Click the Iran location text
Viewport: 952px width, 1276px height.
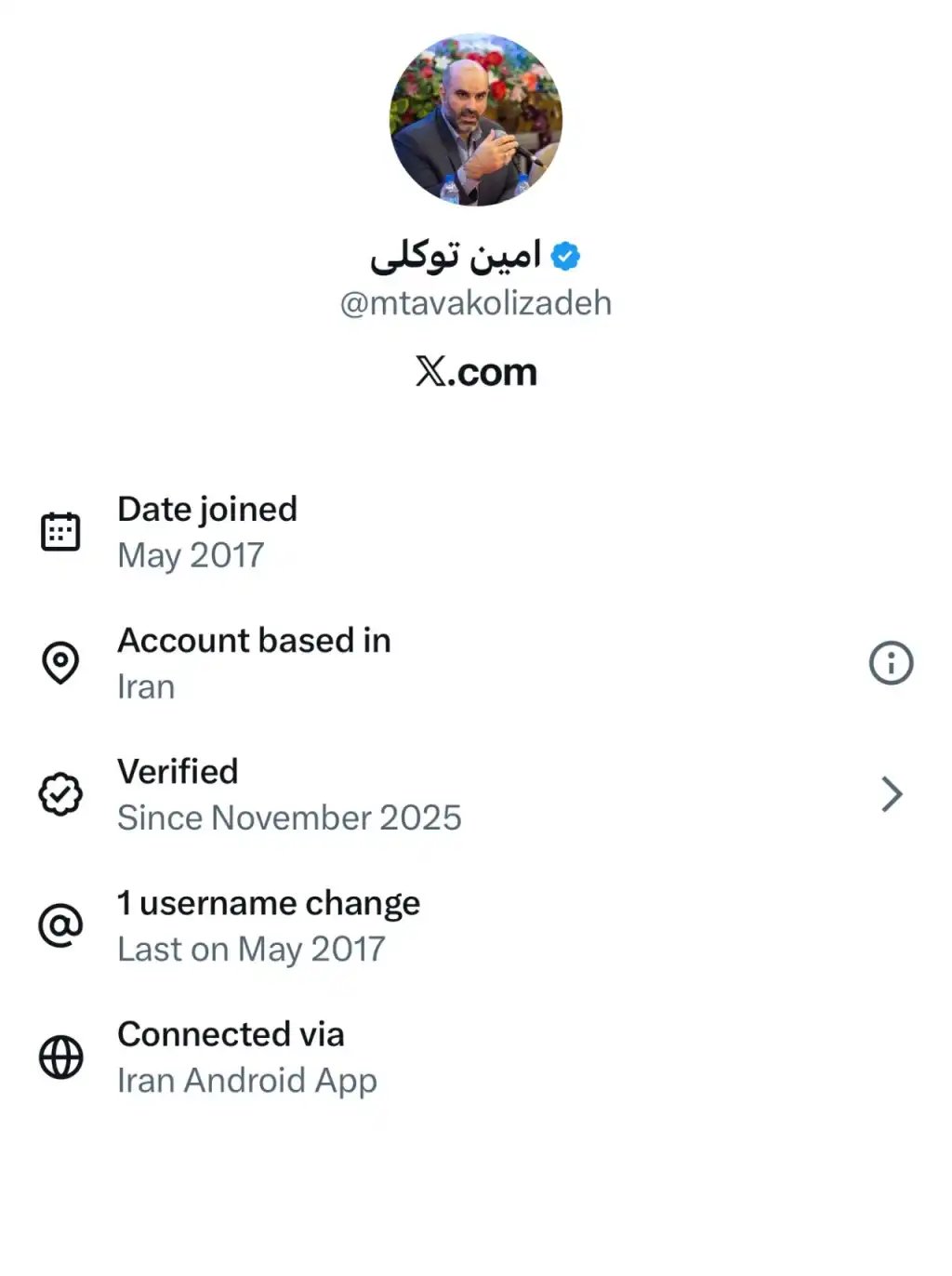click(145, 686)
